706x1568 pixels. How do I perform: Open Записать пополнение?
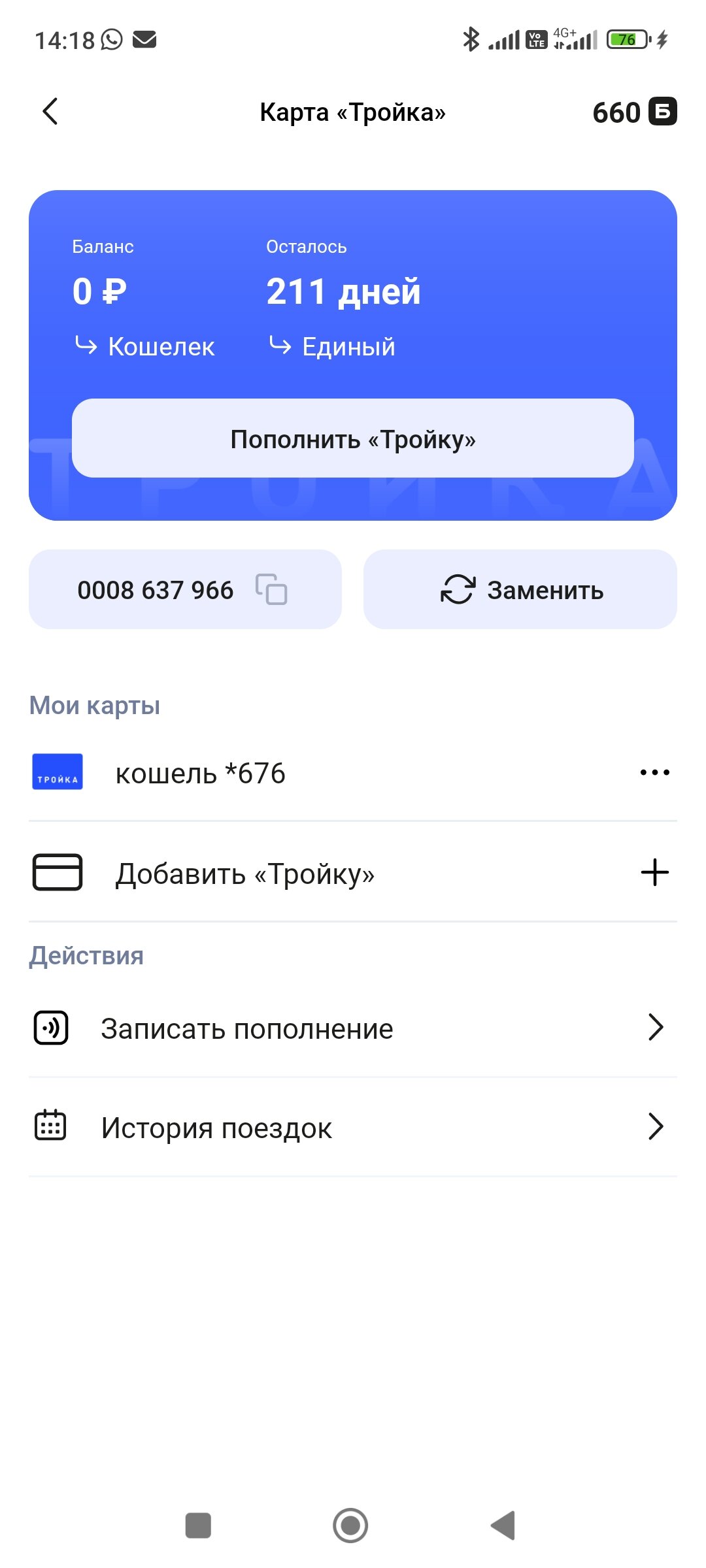(353, 1028)
